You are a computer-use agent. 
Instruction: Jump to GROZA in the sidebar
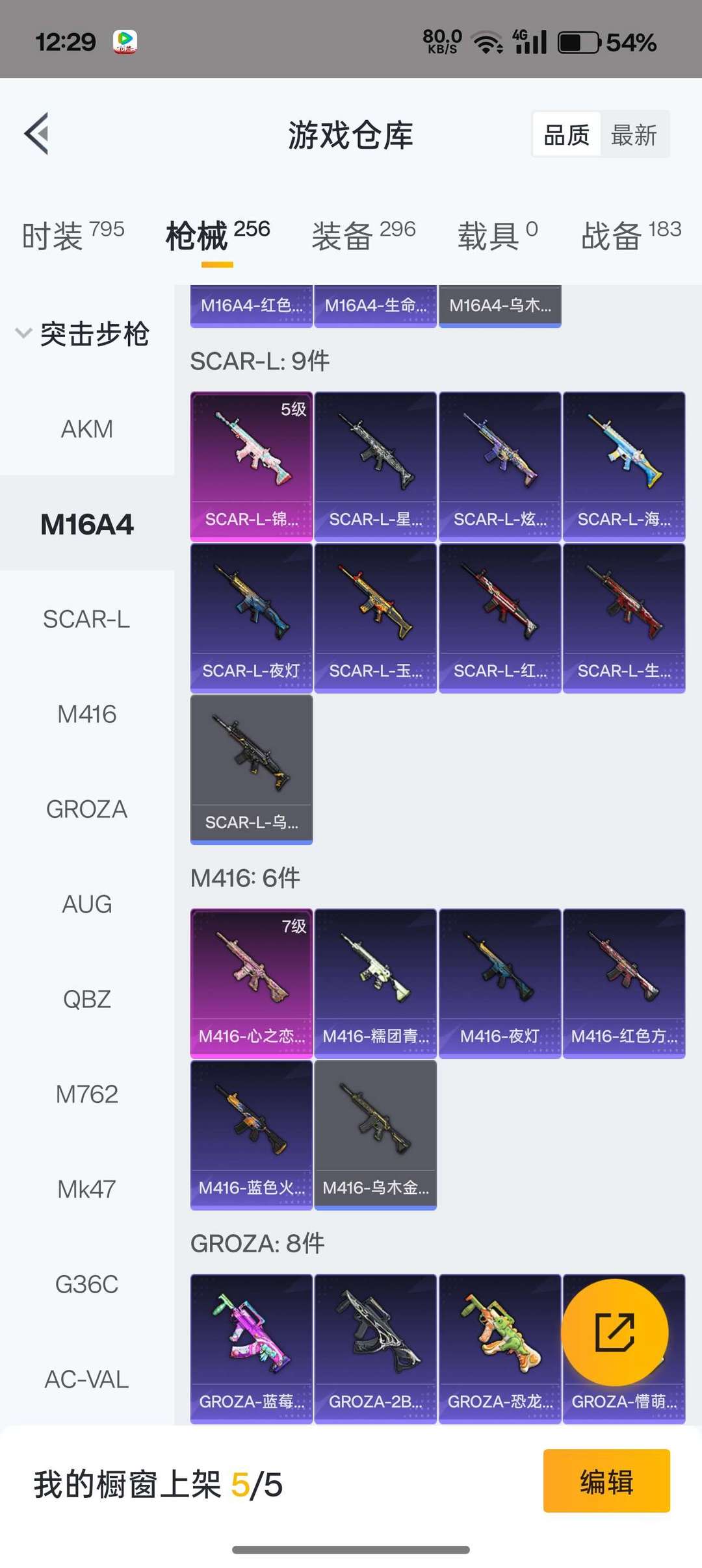[x=87, y=809]
